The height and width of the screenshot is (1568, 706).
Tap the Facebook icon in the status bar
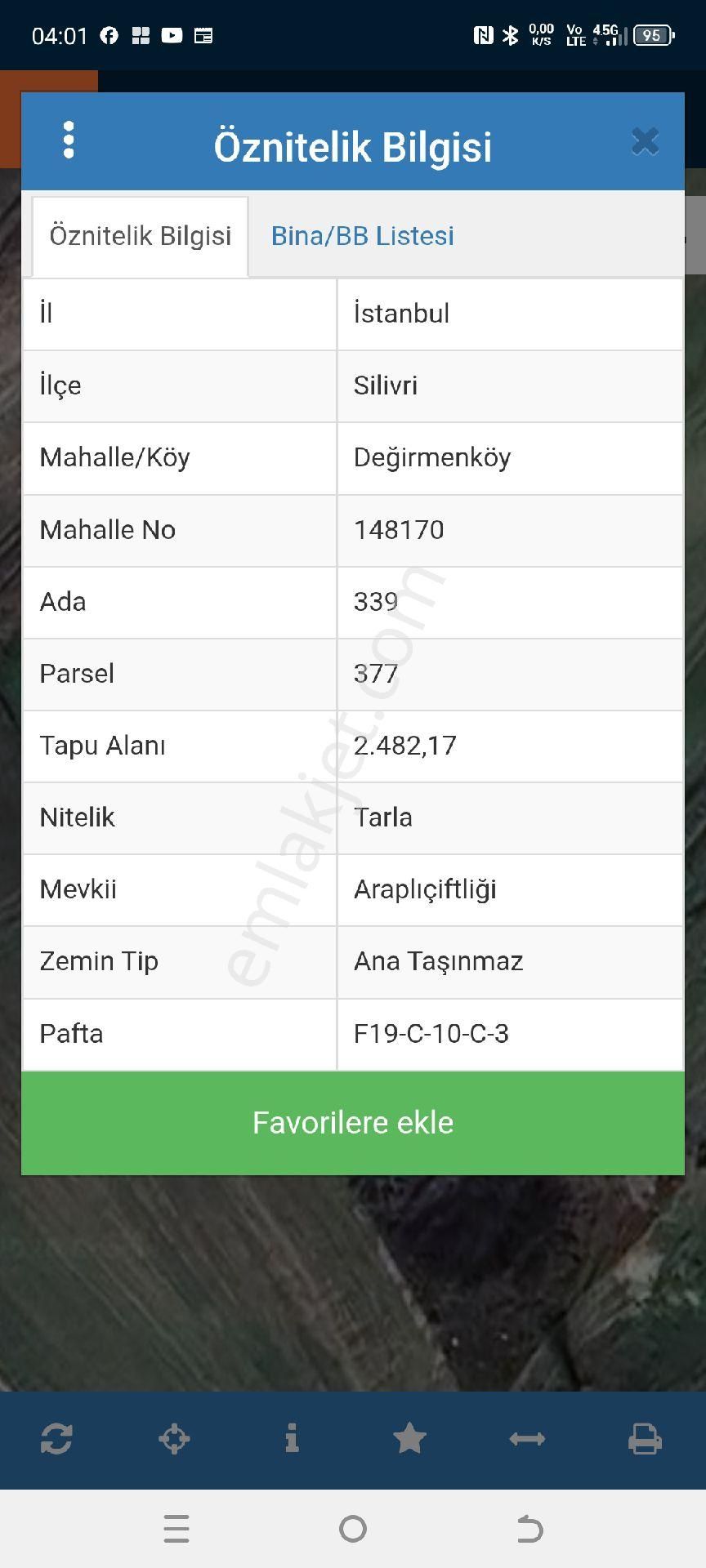pos(109,35)
